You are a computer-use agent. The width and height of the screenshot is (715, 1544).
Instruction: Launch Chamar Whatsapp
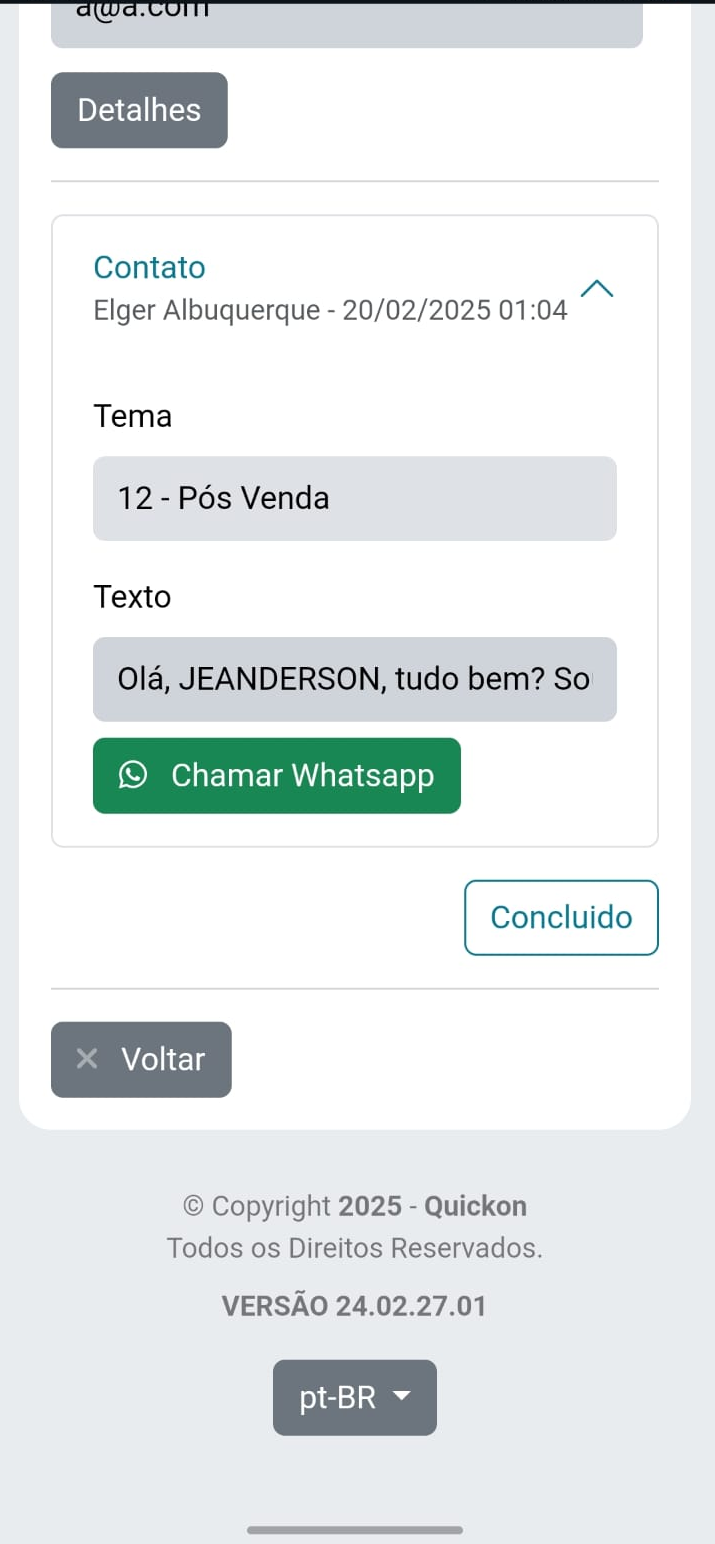tap(276, 775)
